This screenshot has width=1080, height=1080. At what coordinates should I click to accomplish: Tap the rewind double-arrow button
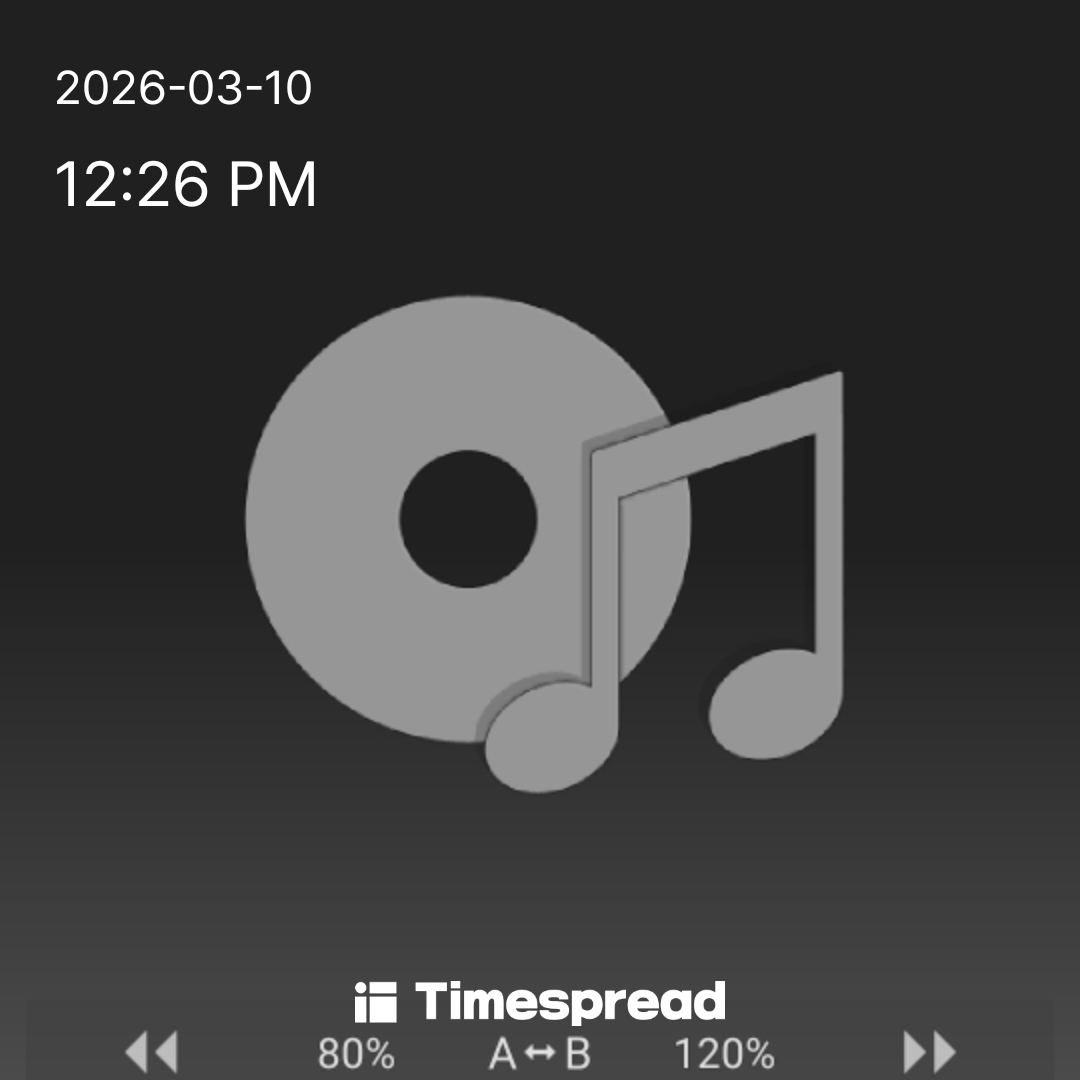[151, 1052]
